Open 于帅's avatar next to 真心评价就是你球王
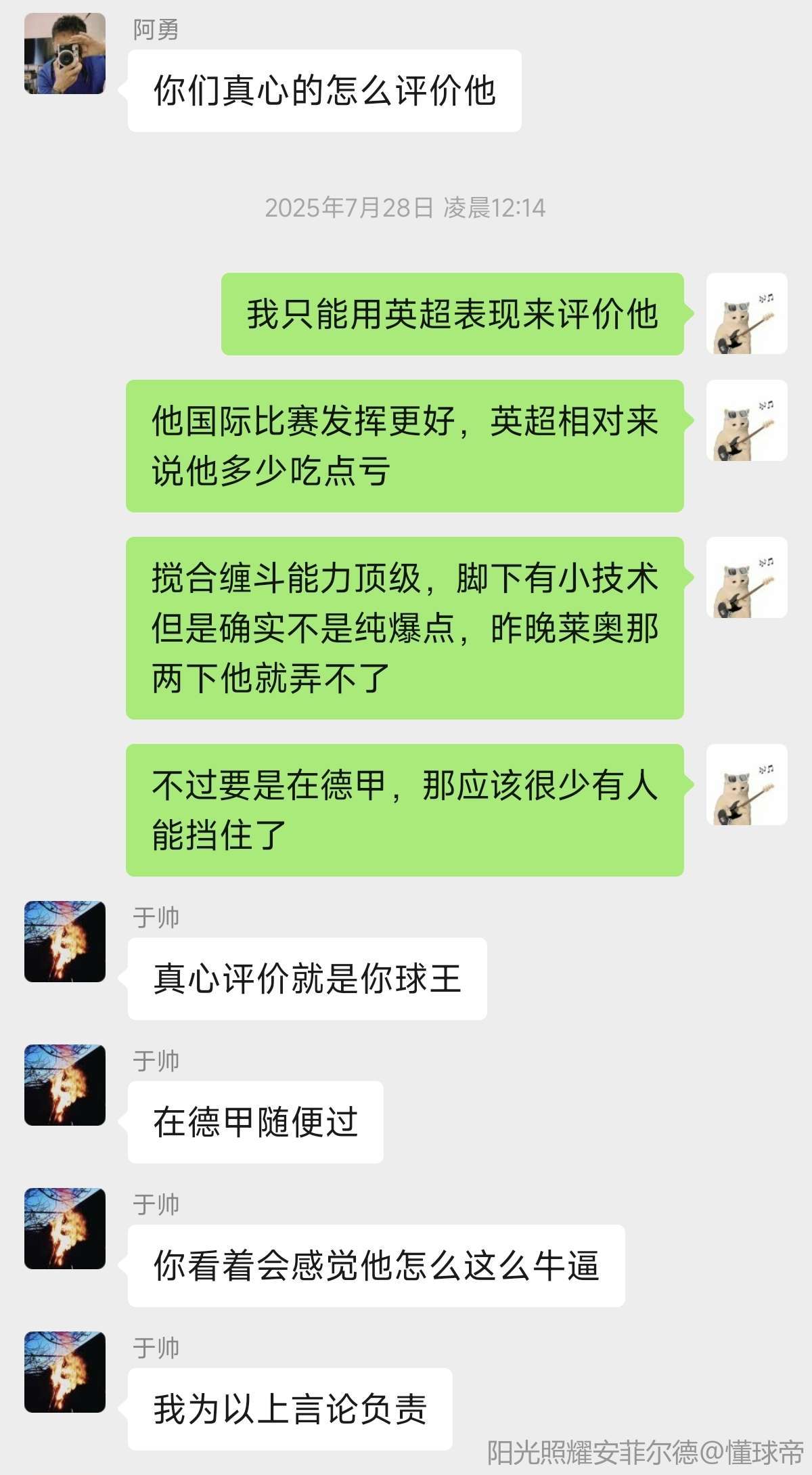The height and width of the screenshot is (1475, 812). (x=65, y=942)
